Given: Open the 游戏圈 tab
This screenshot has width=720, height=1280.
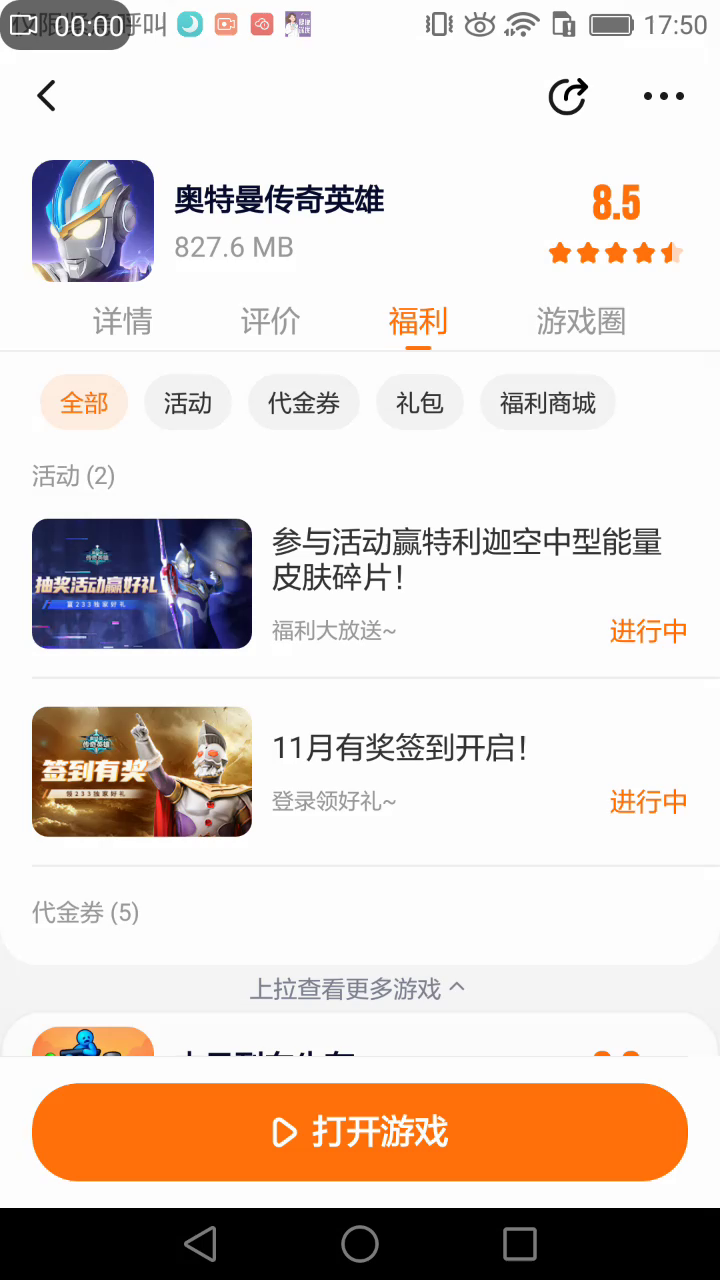Looking at the screenshot, I should point(580,322).
